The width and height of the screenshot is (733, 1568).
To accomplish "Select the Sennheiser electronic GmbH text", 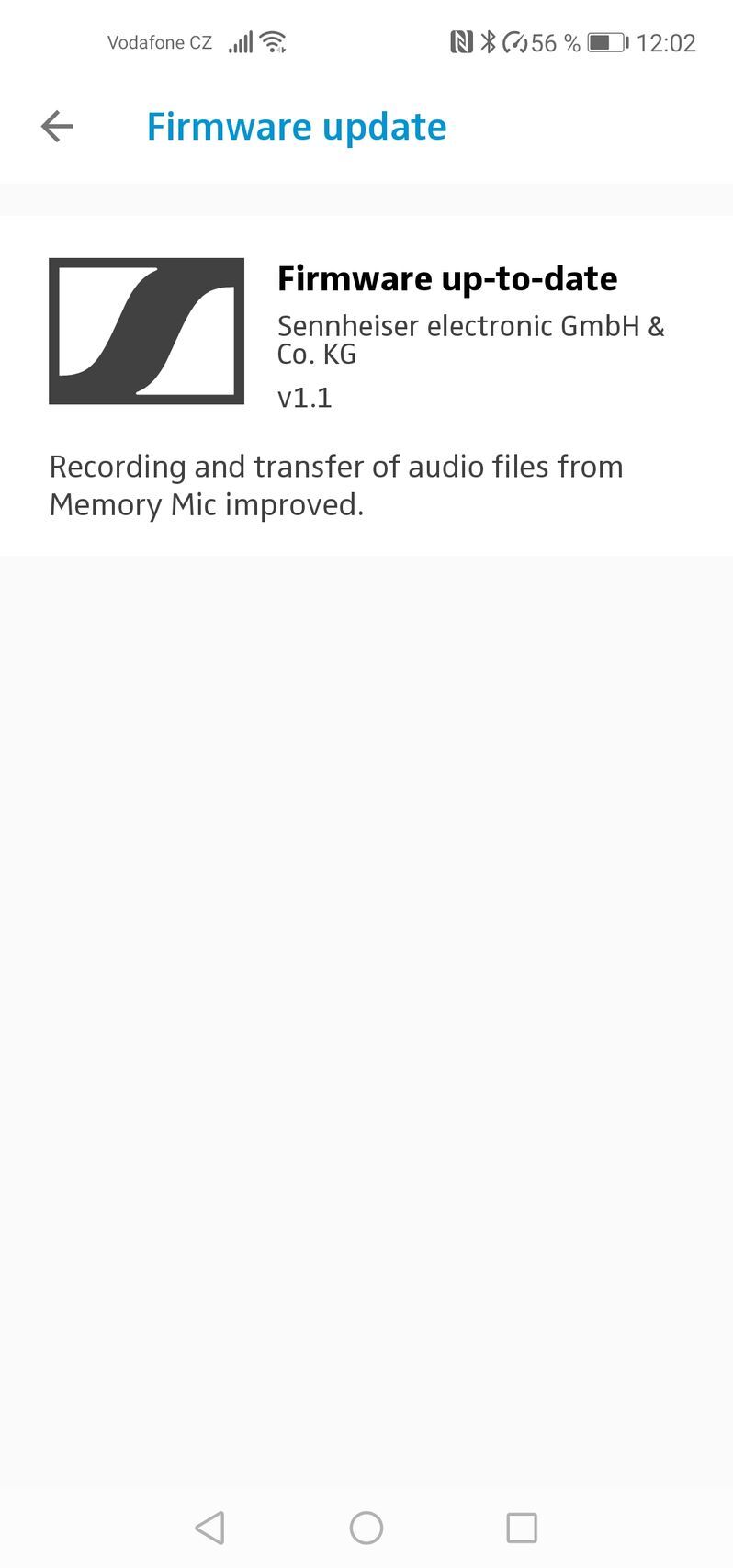I will [x=471, y=339].
